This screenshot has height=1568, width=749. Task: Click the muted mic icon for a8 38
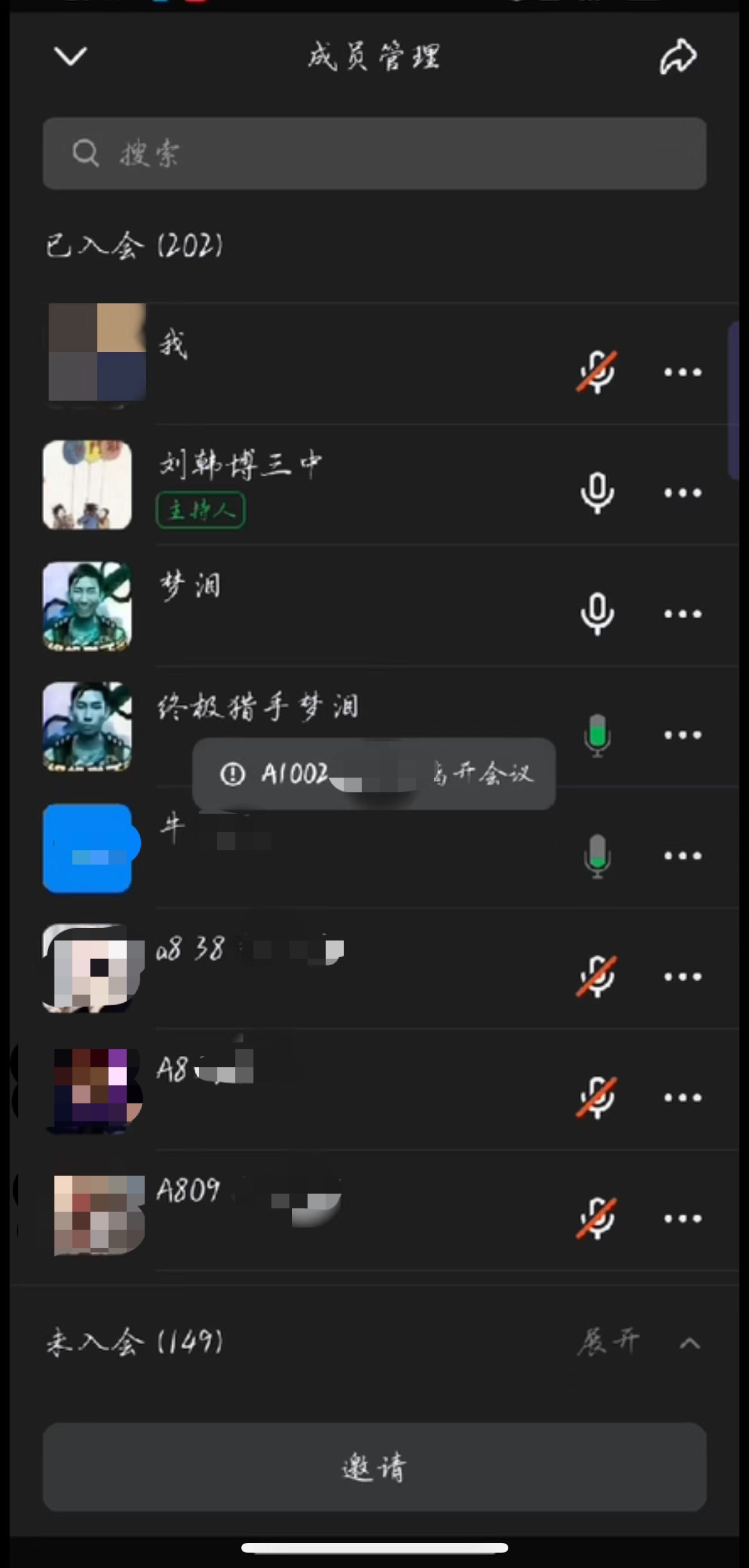tap(596, 976)
